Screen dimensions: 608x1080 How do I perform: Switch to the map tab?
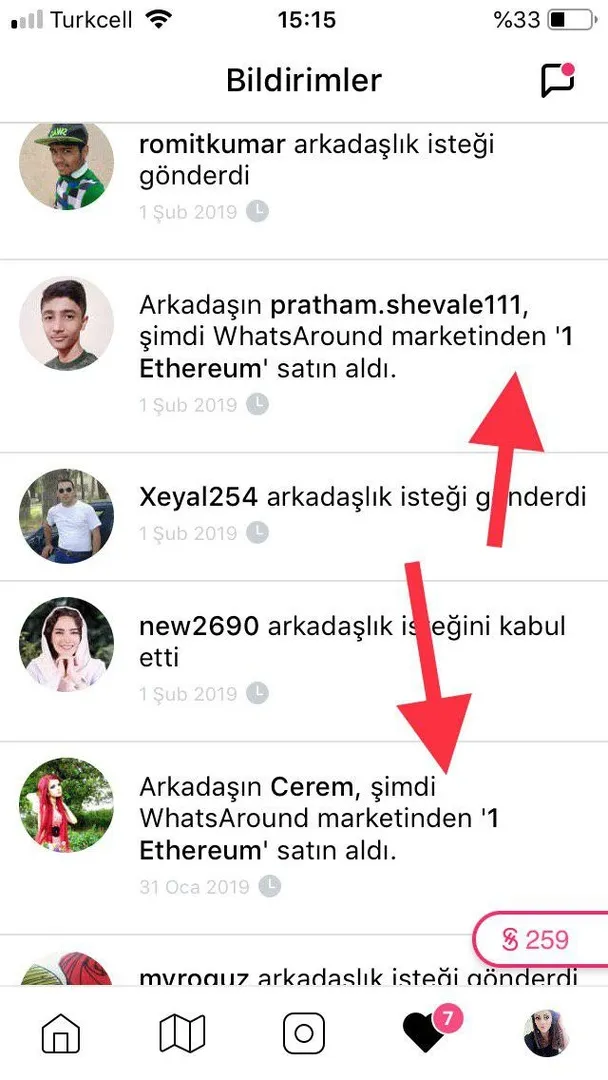point(182,1033)
